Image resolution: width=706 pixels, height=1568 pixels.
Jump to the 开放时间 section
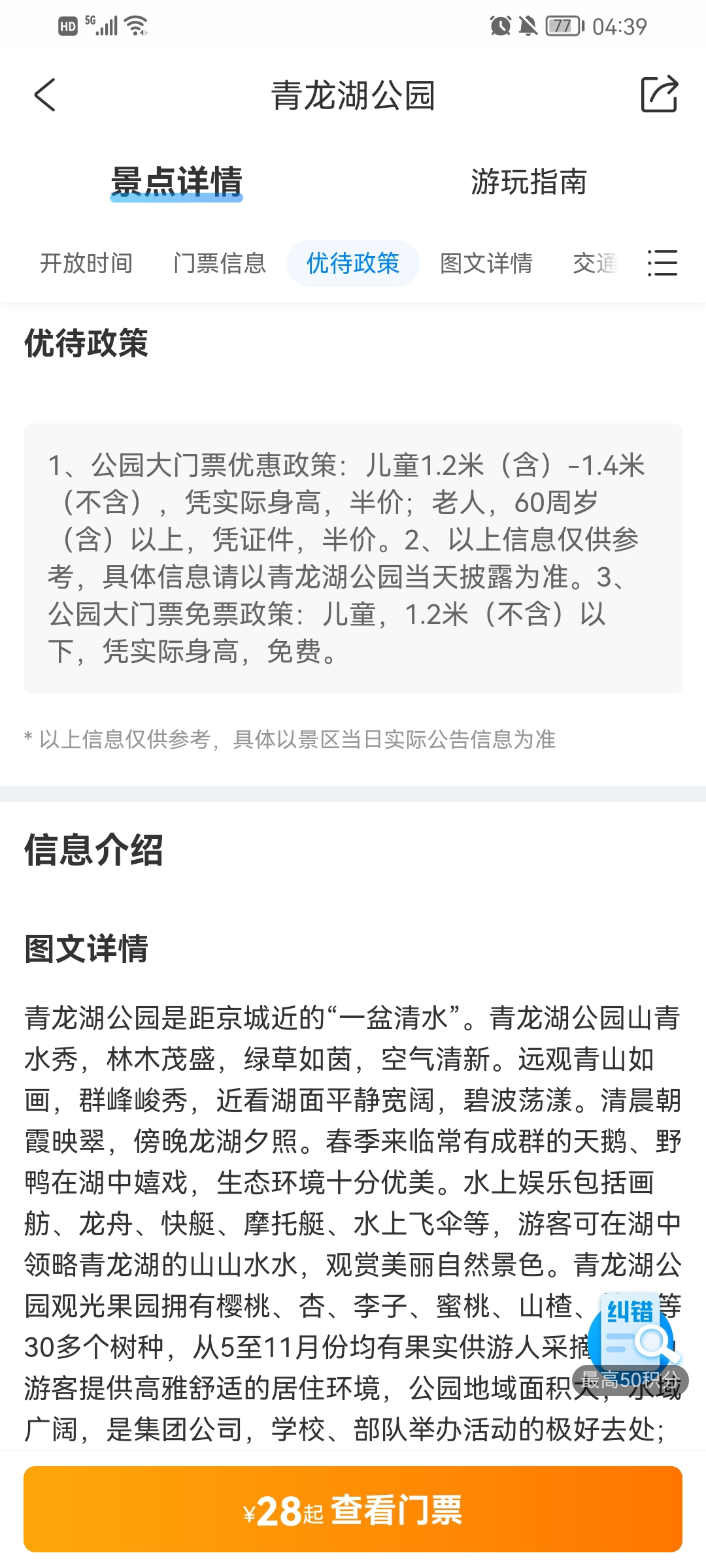[x=86, y=263]
